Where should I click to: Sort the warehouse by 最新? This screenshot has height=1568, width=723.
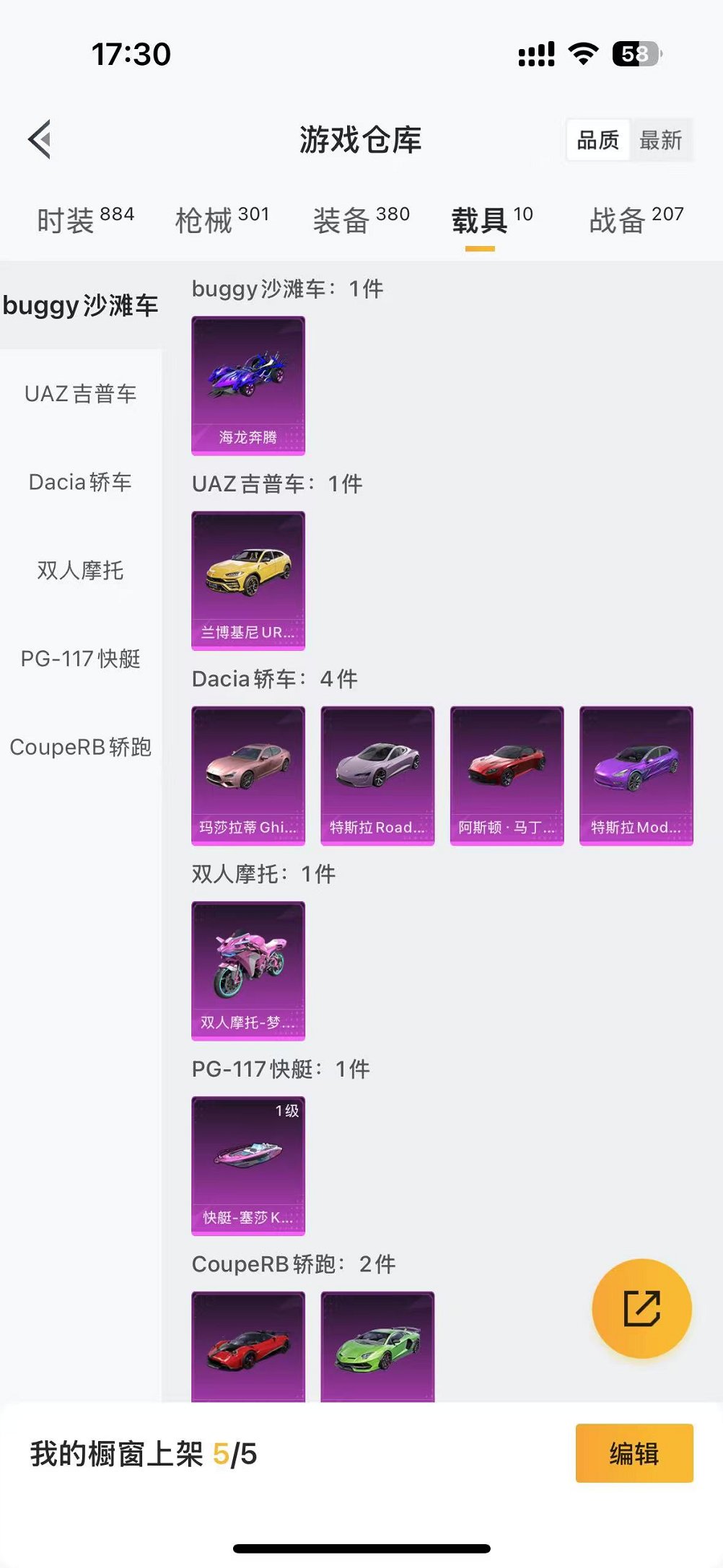click(x=660, y=140)
